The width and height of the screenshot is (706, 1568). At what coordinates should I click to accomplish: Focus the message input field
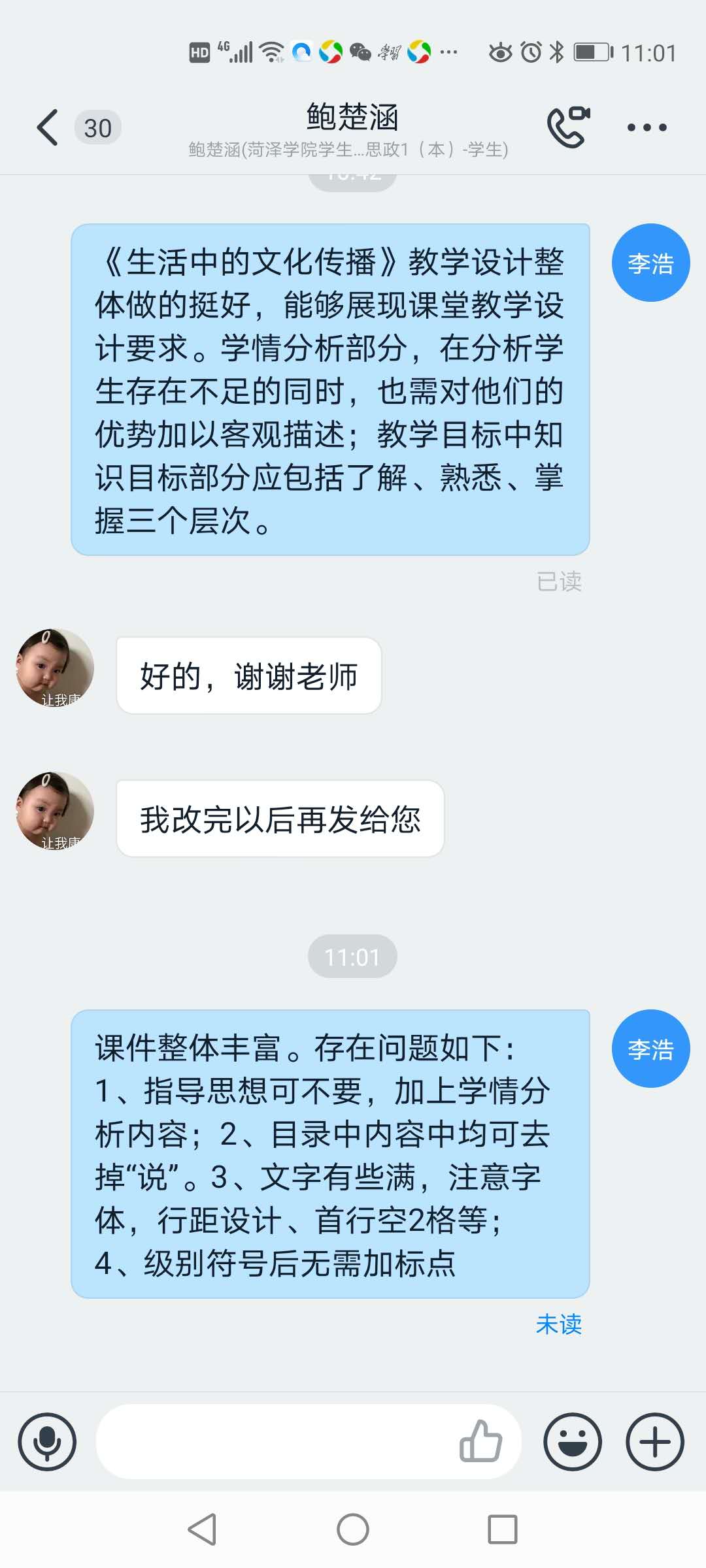[x=275, y=1442]
